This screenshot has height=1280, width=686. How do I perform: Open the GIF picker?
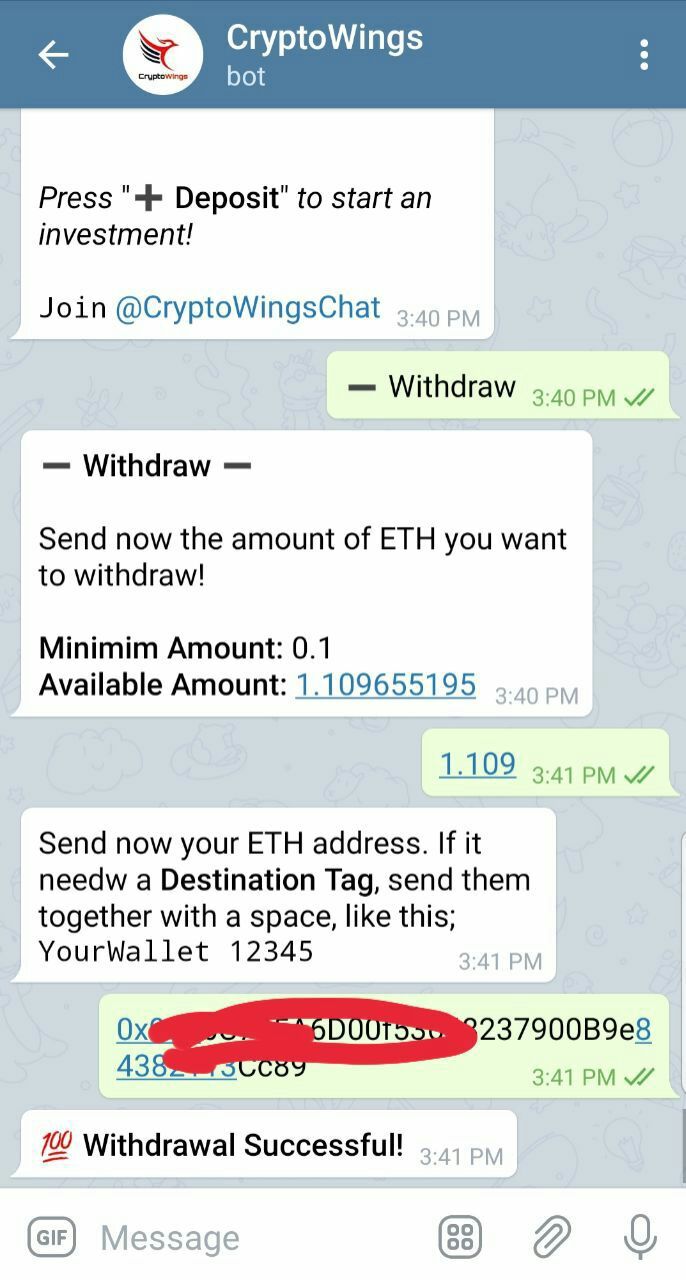53,1238
